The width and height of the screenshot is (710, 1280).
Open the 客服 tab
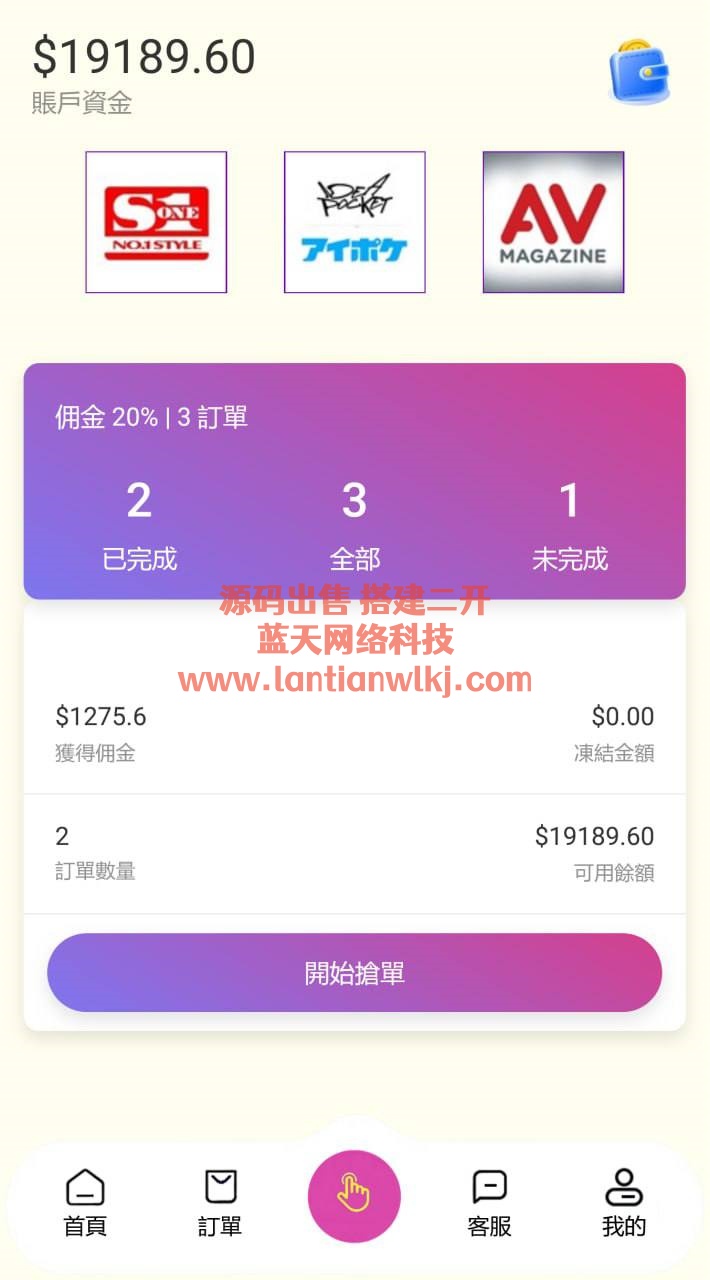(x=489, y=1204)
